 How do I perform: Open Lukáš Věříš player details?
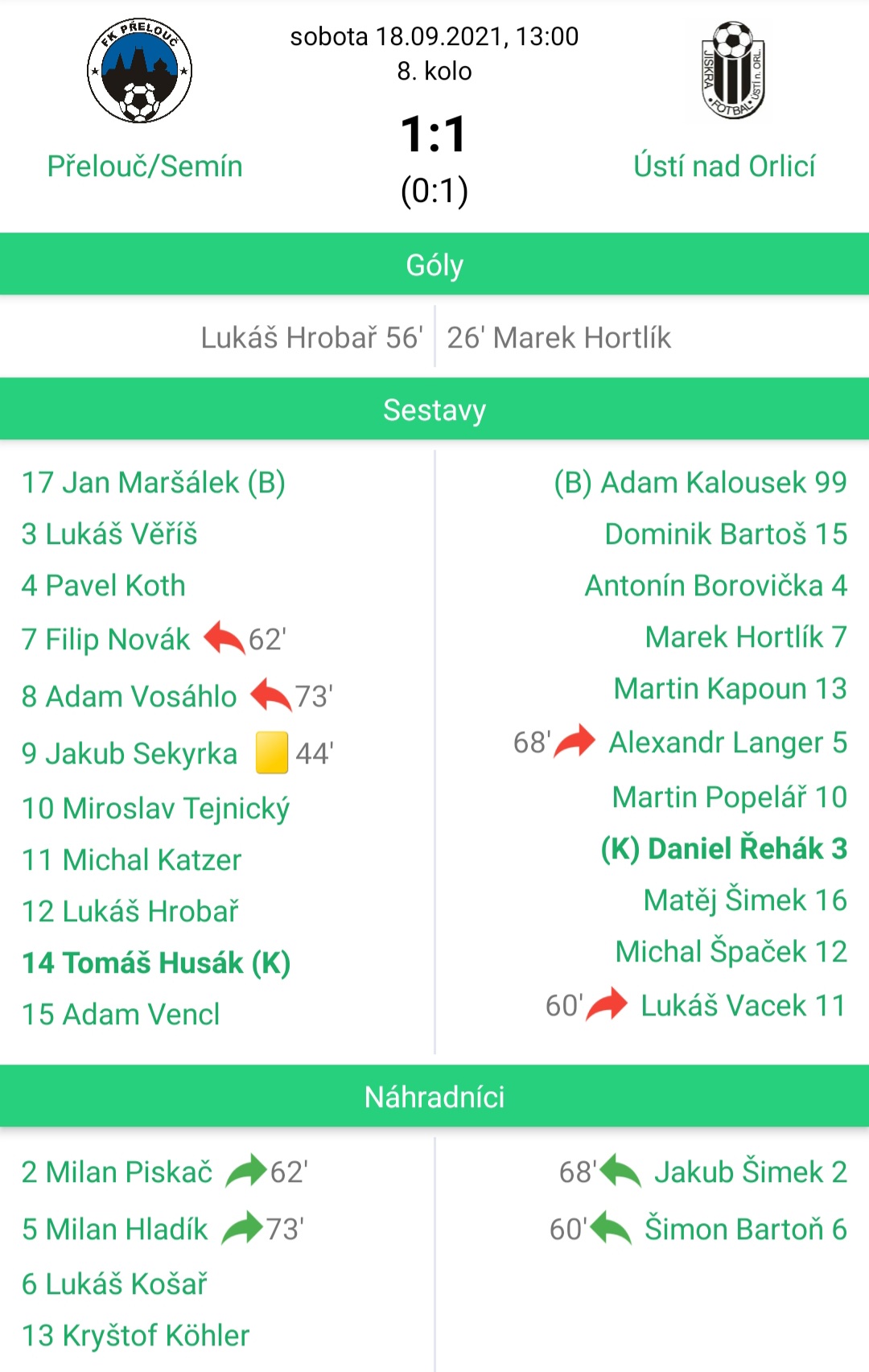[109, 534]
